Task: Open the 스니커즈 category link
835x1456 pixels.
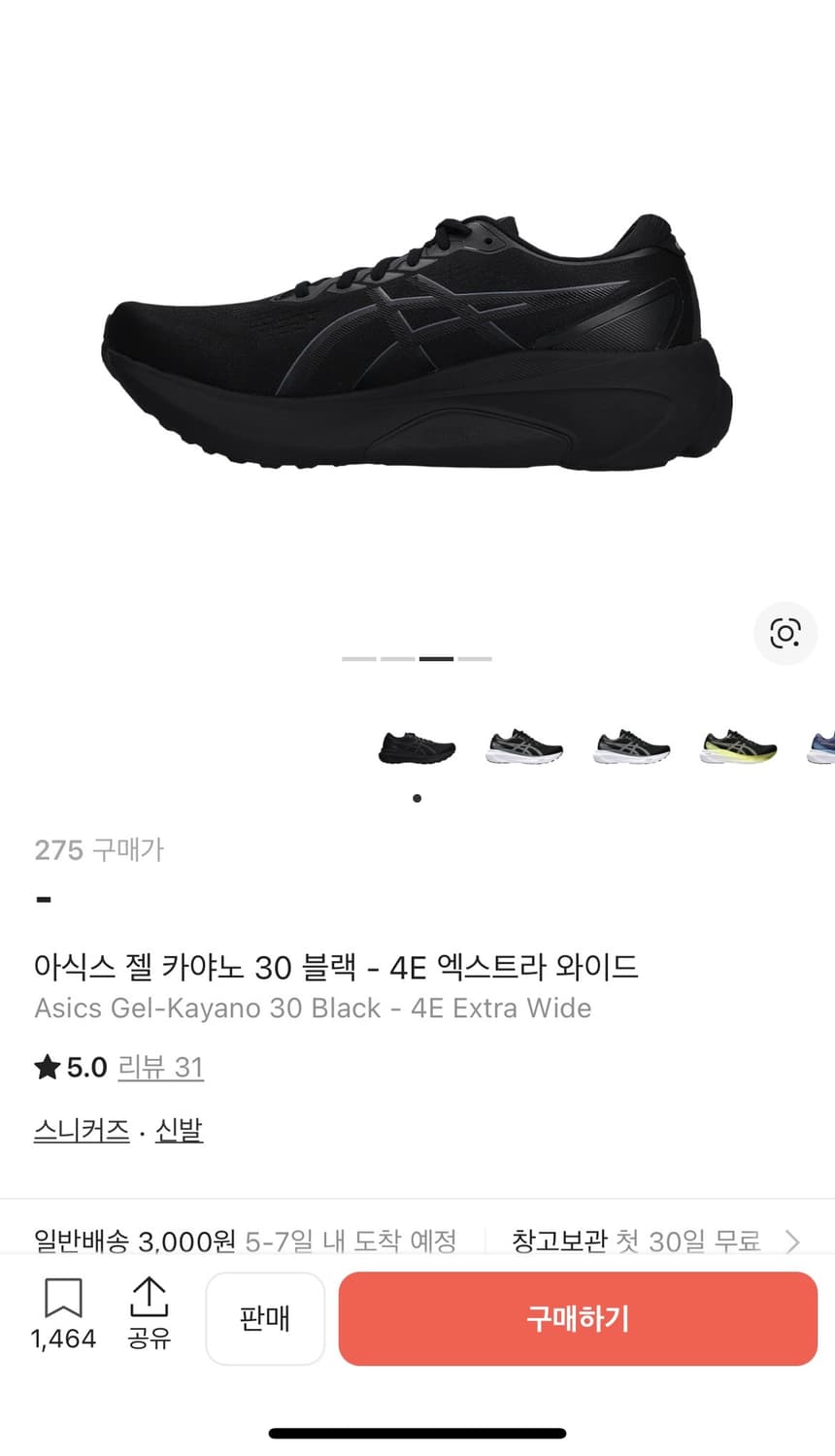Action: 82,1130
